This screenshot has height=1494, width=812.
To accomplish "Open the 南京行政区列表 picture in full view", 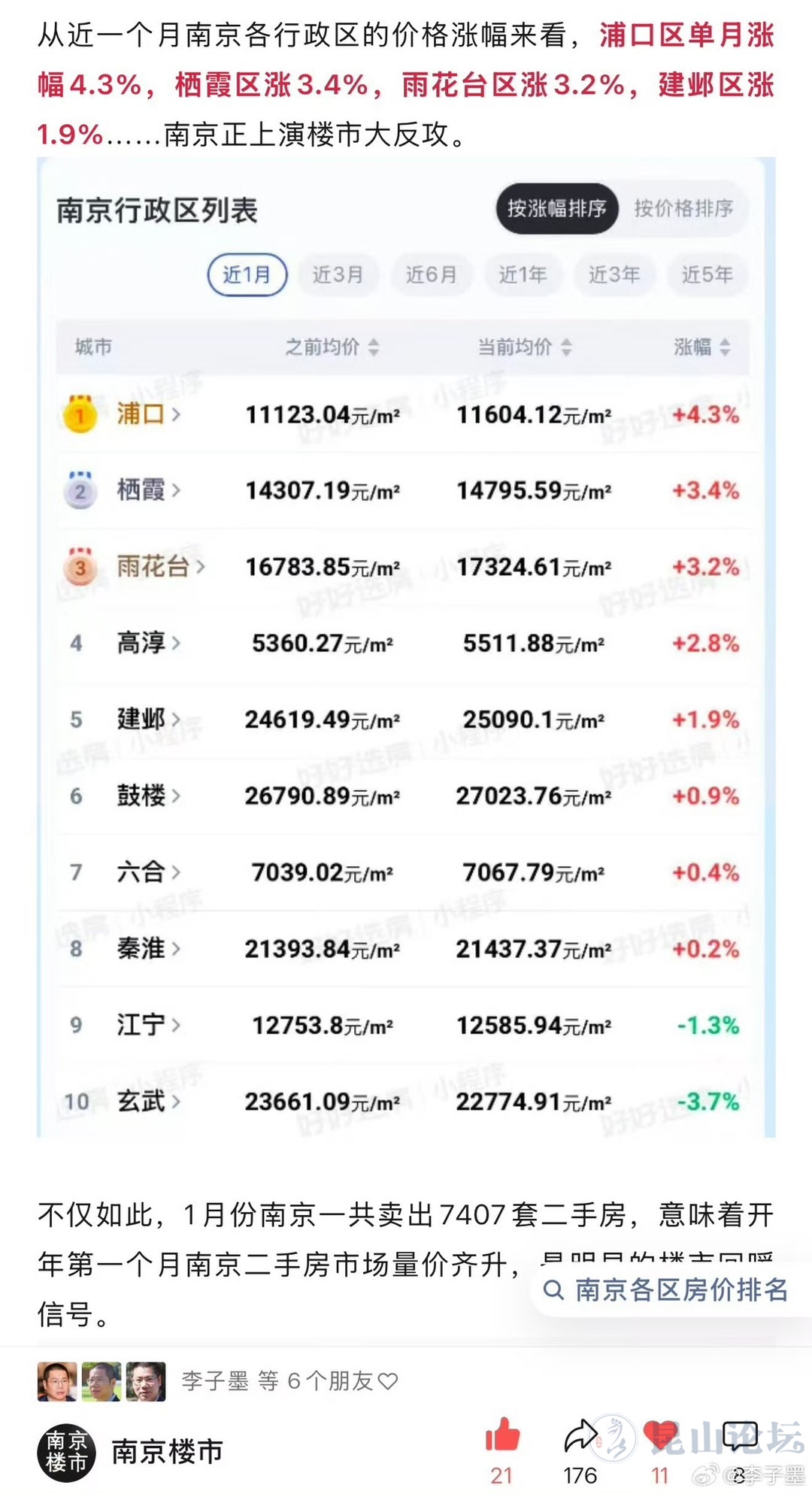I will [x=406, y=647].
